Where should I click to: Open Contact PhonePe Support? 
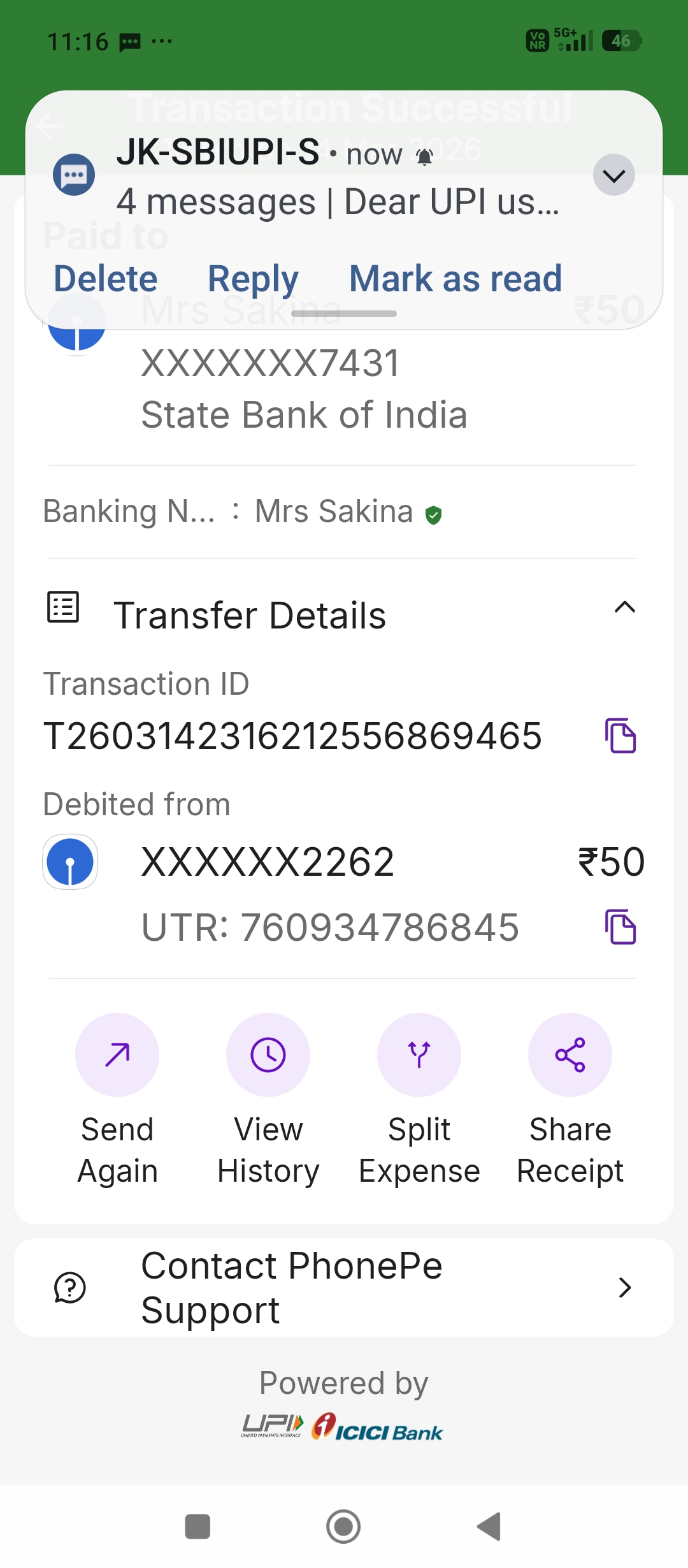tap(344, 1288)
